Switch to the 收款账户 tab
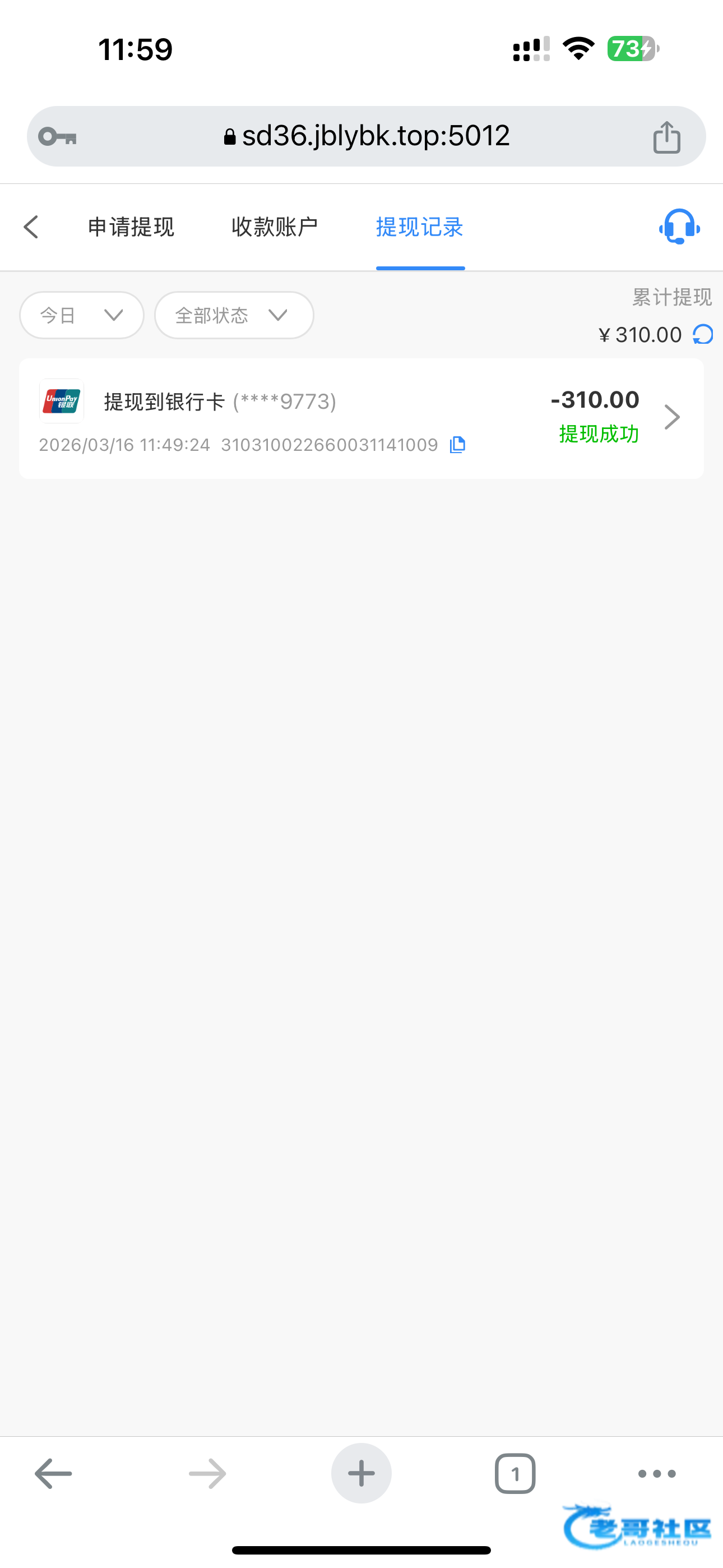Screen dimensions: 723x1568 tap(275, 227)
